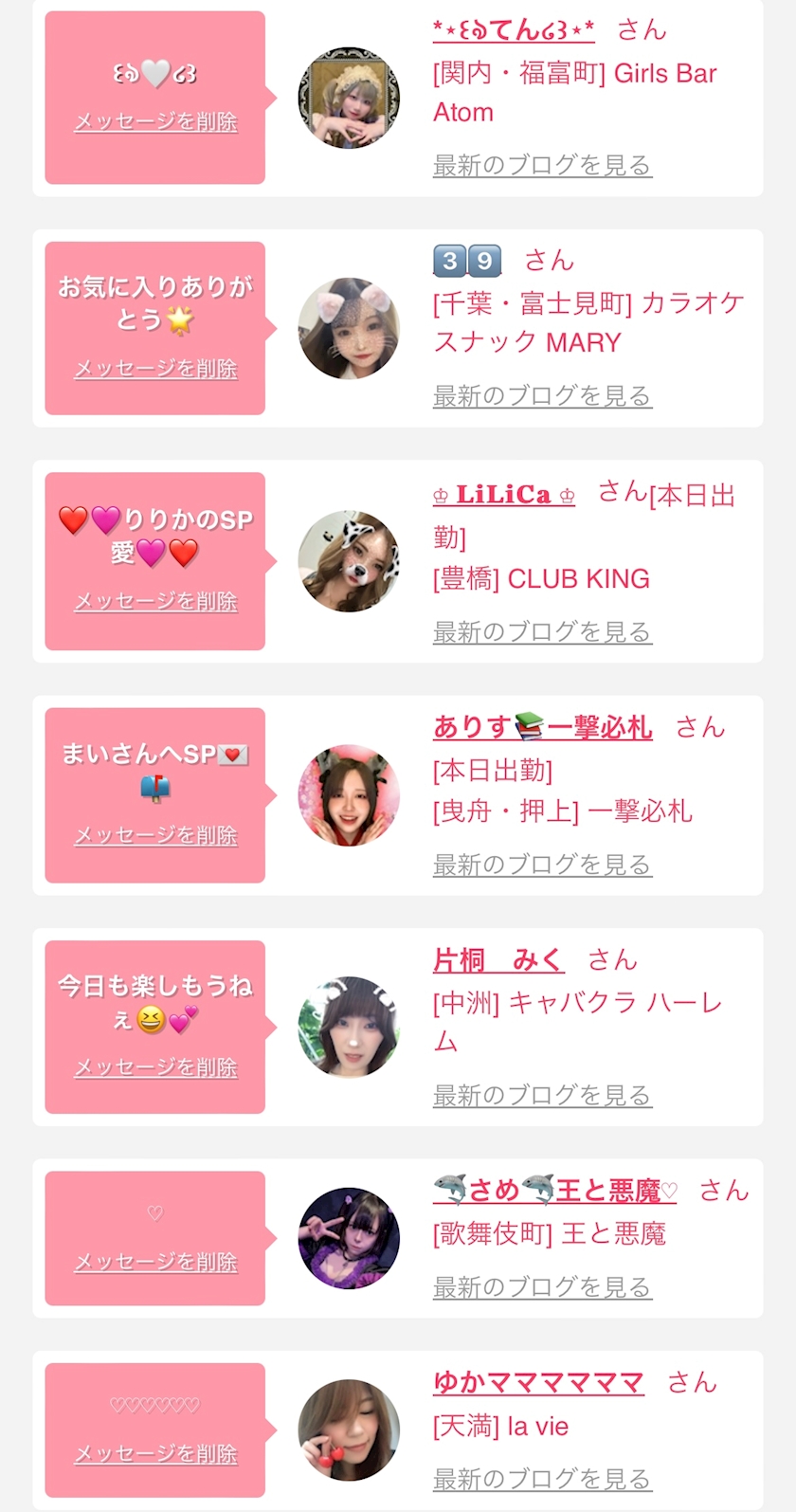Open てん's profile name link

(514, 30)
